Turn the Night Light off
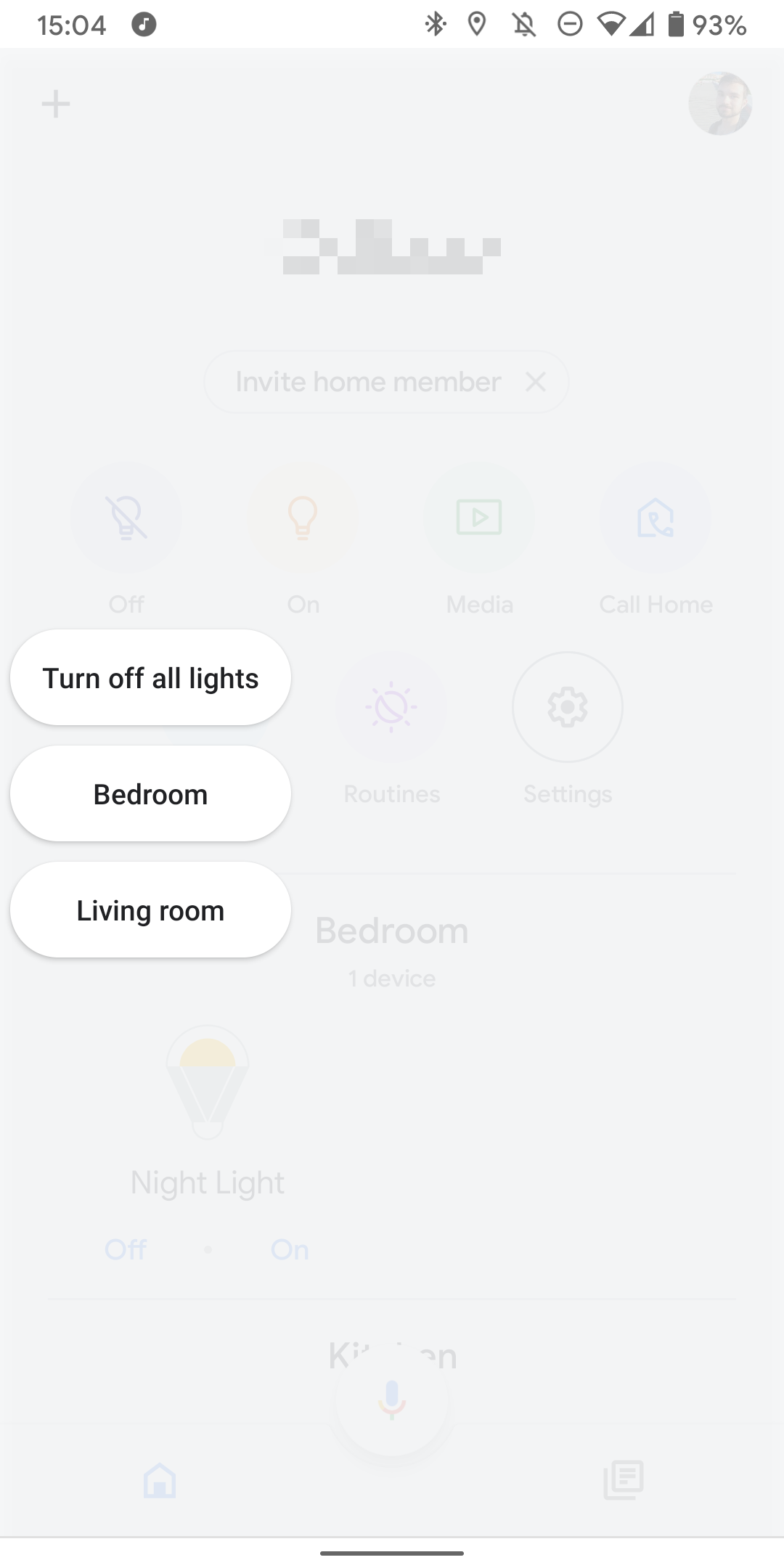Image resolution: width=784 pixels, height=1568 pixels. (x=125, y=1249)
